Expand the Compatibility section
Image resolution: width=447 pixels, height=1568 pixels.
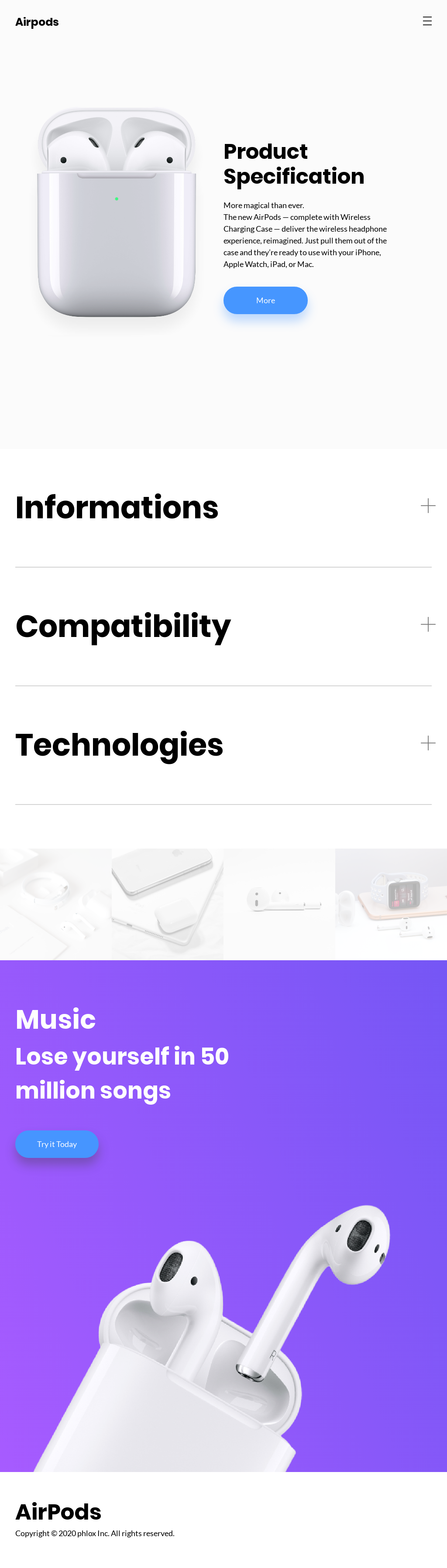pos(427,624)
